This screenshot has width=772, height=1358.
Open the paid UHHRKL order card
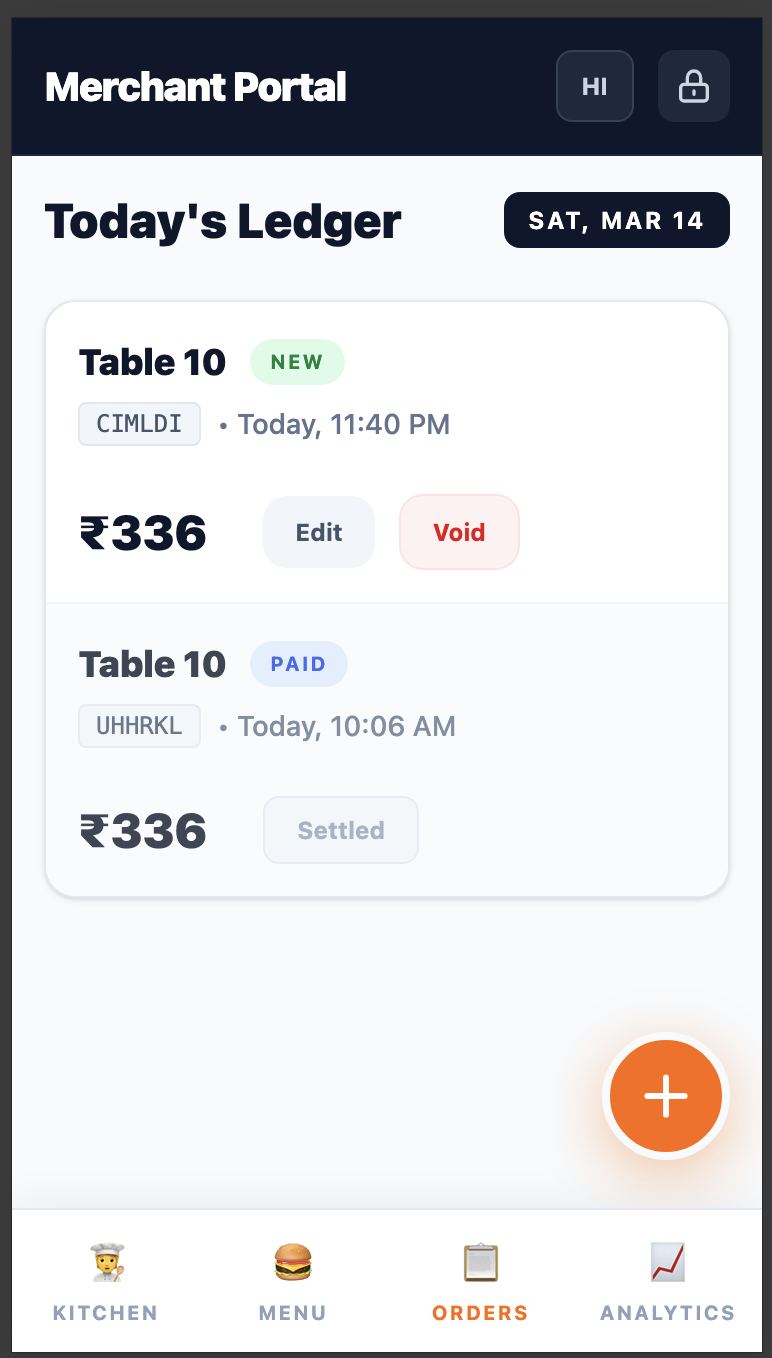387,750
